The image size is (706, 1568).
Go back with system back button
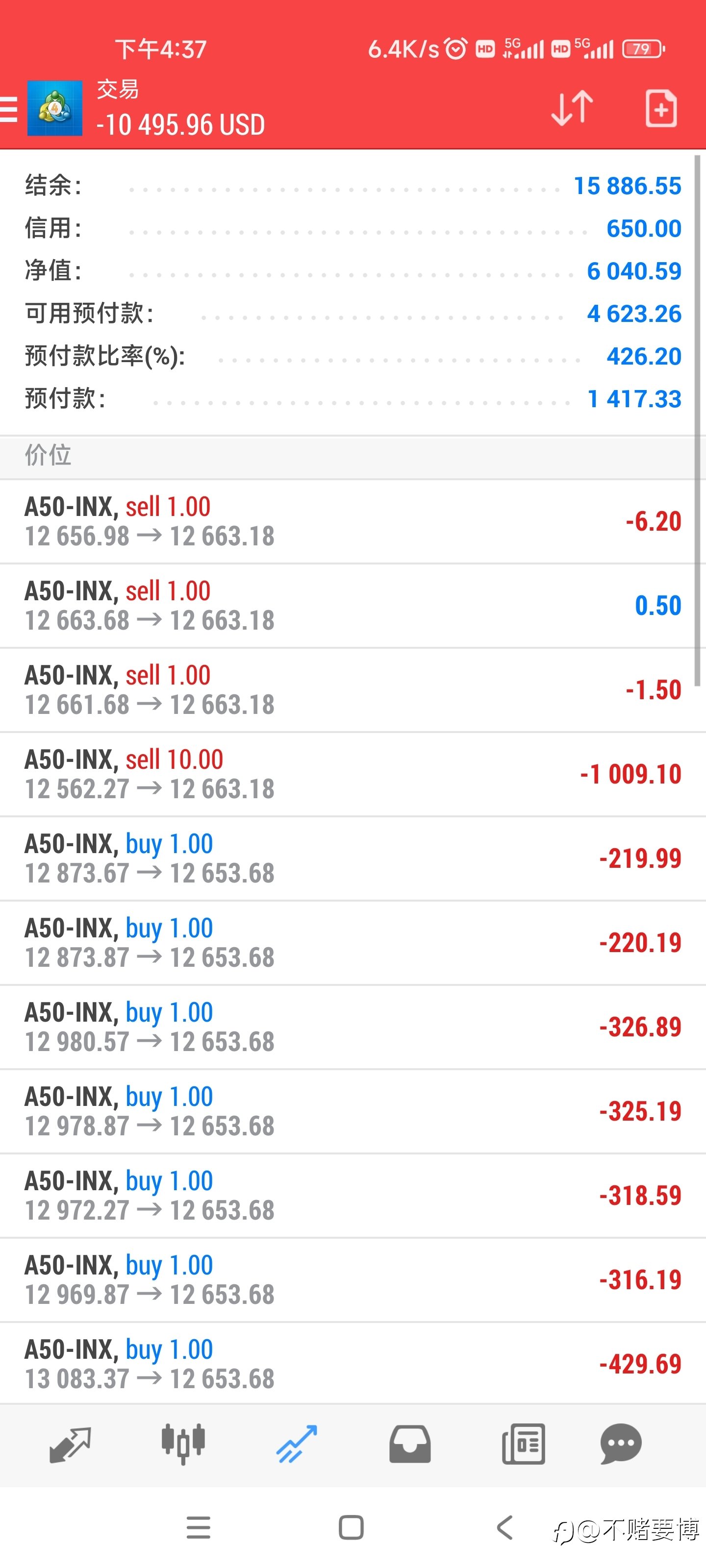(505, 1528)
